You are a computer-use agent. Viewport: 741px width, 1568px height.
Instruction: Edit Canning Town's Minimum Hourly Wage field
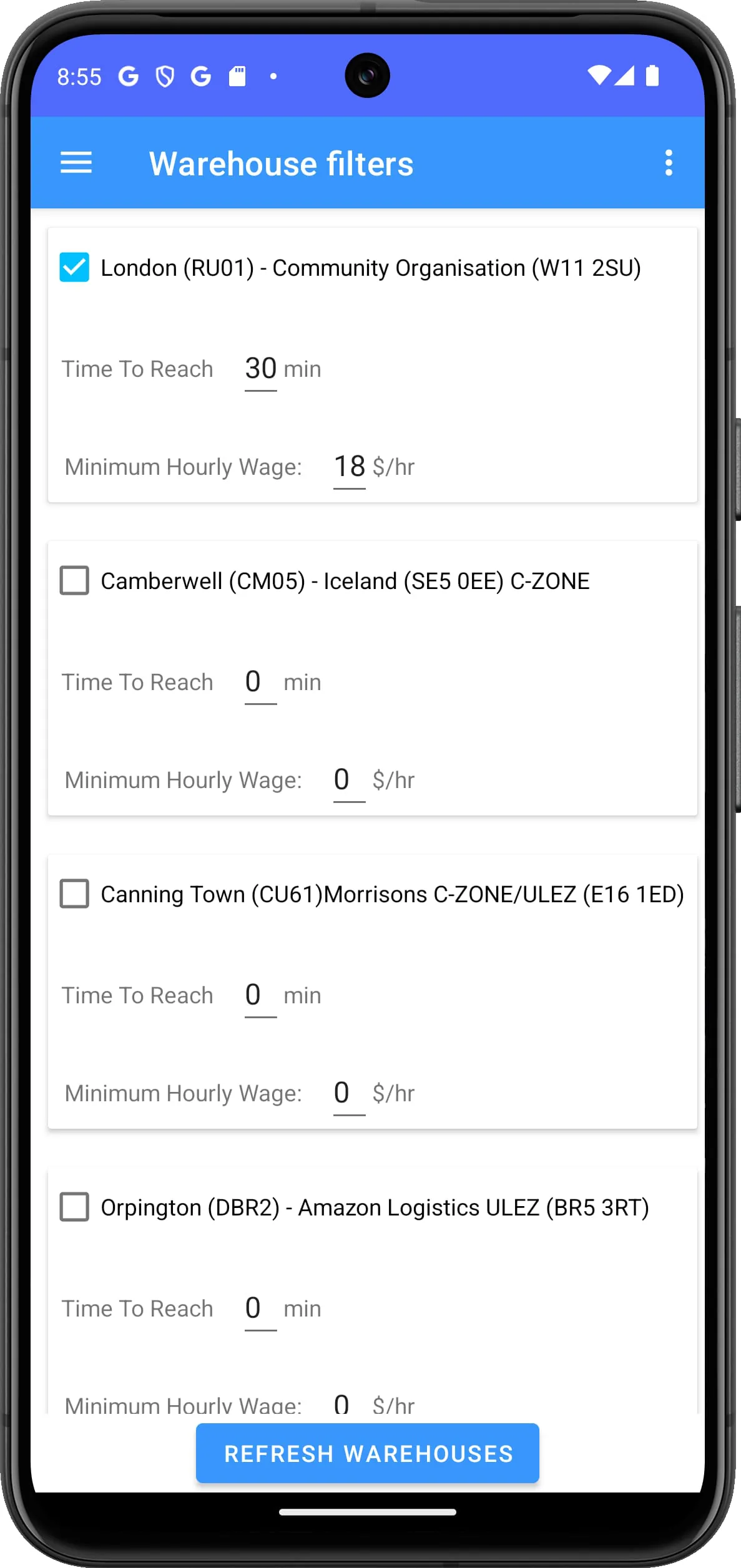pos(350,1094)
